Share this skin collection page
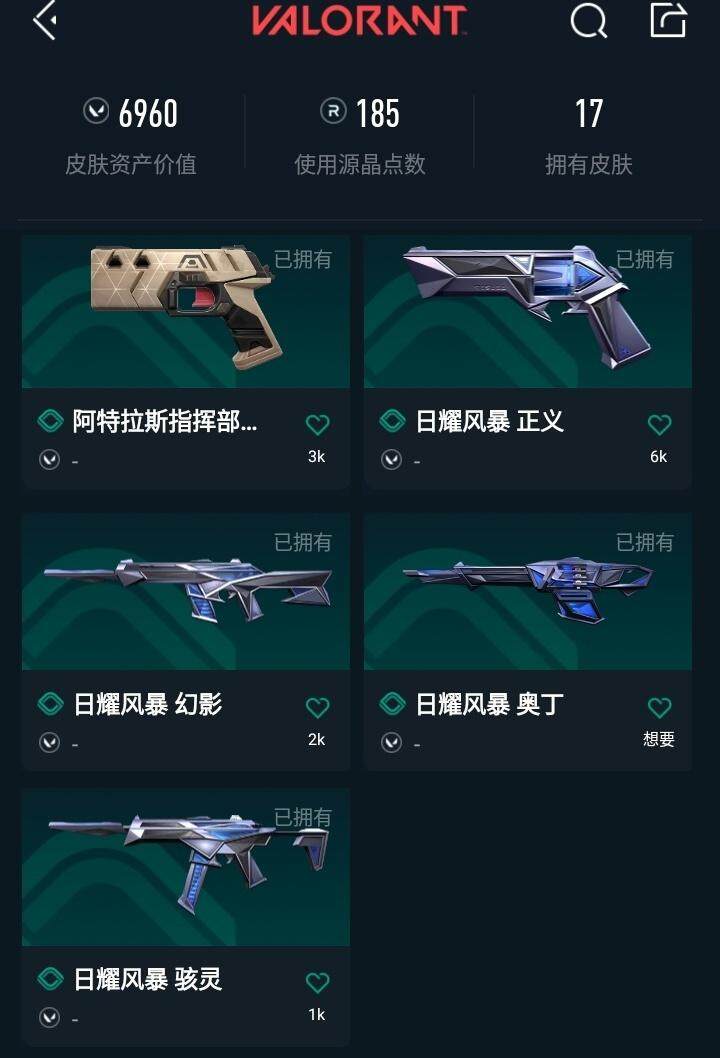Viewport: 720px width, 1058px height. (668, 21)
